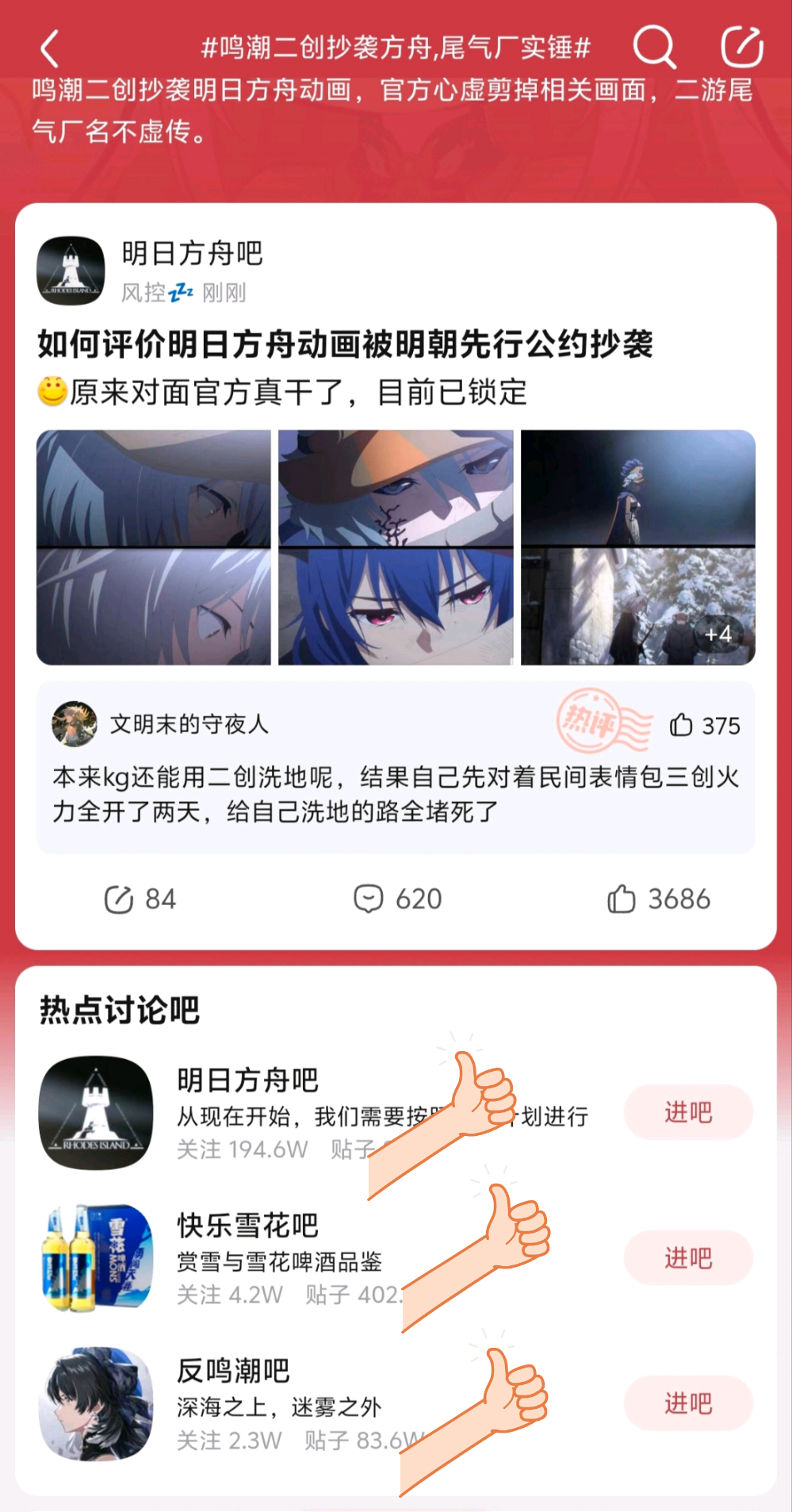
Task: Compose a new post with the edit icon
Action: pyautogui.click(x=742, y=47)
